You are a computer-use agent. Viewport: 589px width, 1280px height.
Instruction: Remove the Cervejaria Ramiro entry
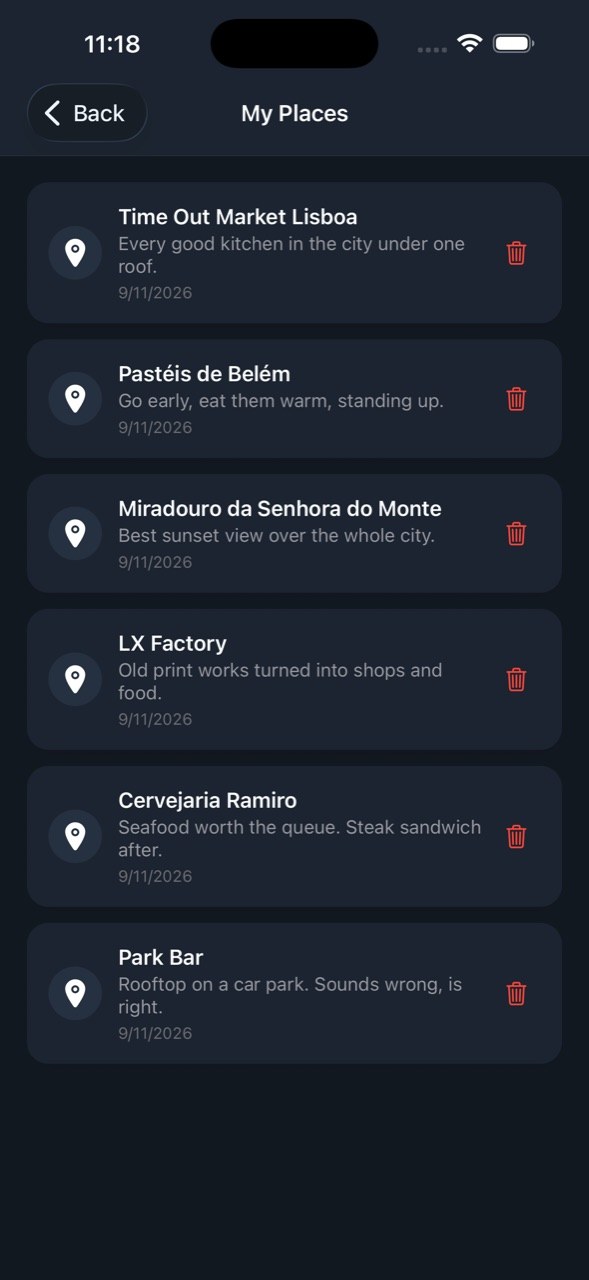[x=516, y=836]
